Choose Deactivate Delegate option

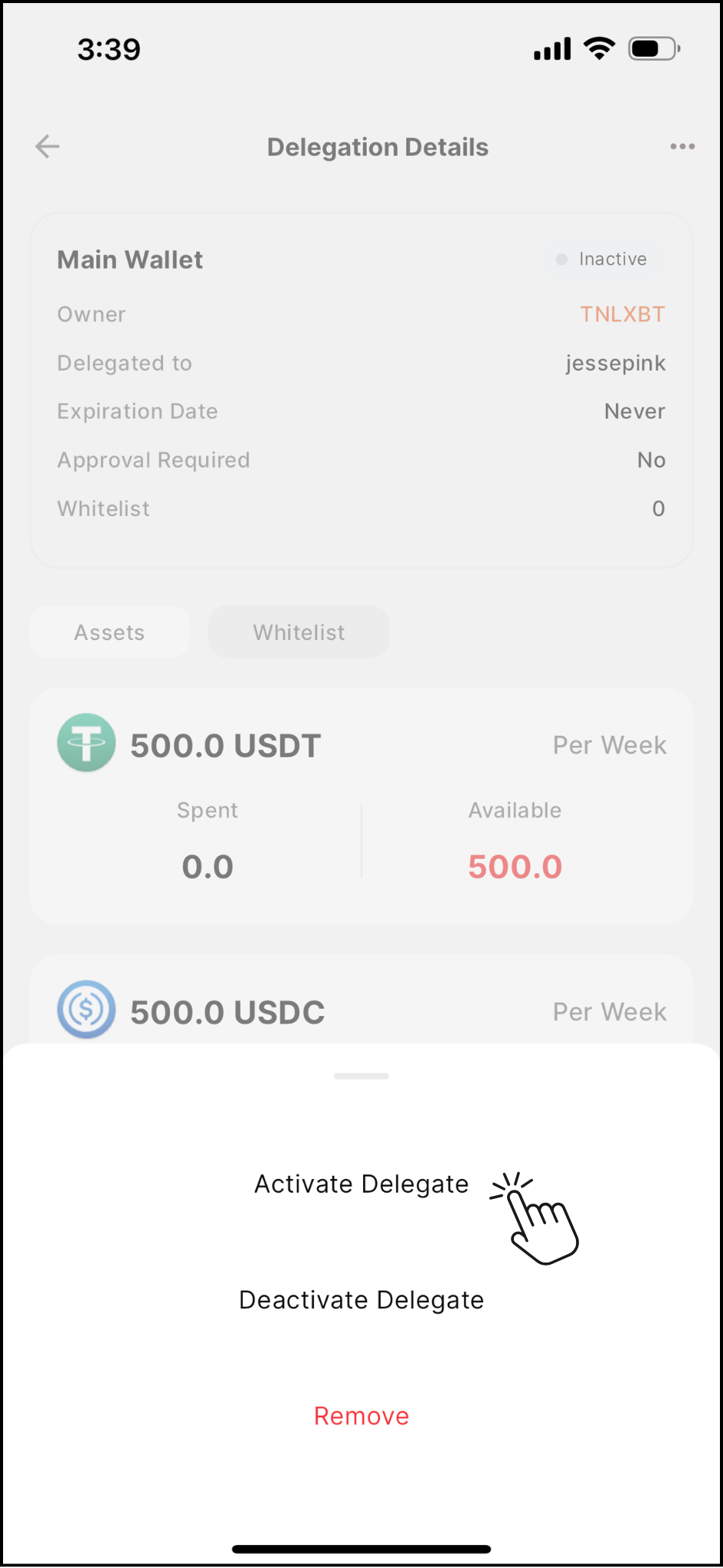tap(361, 1300)
